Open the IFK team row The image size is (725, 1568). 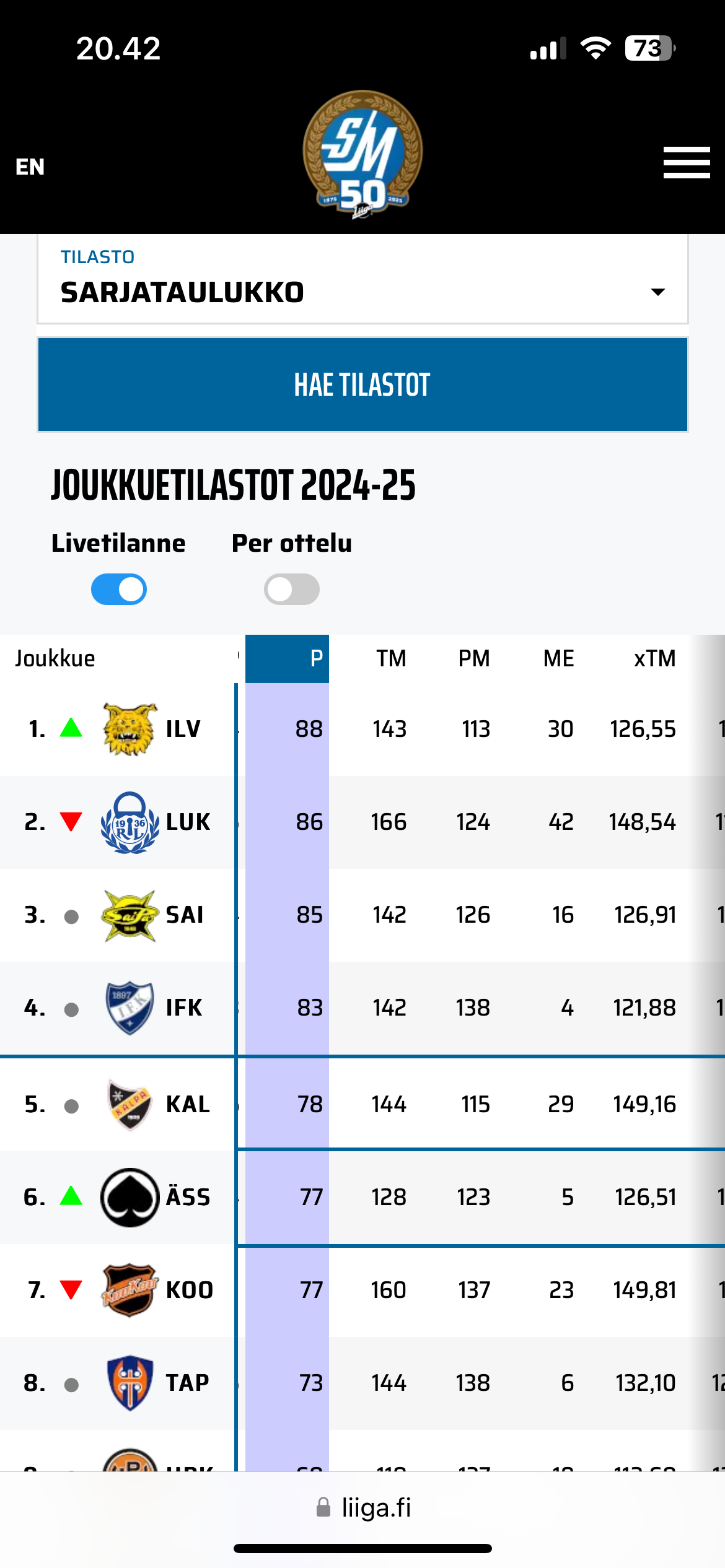(183, 1008)
